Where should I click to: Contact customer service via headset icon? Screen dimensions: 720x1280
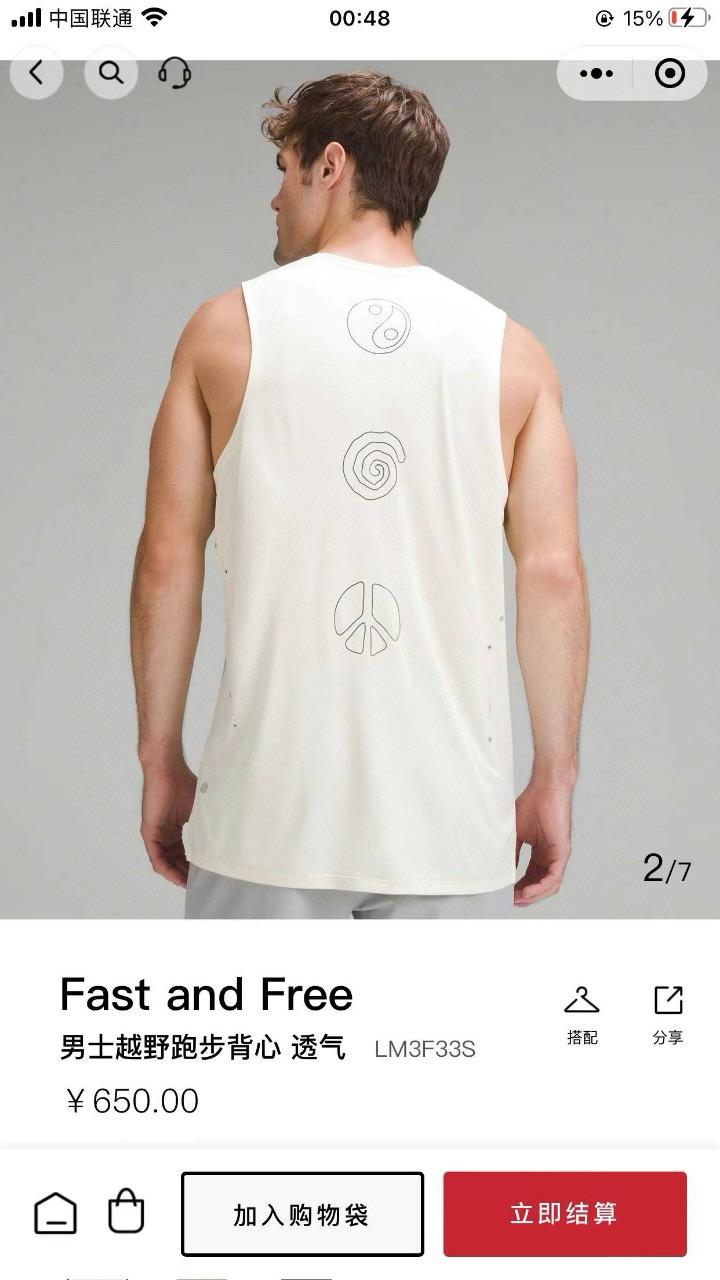(x=175, y=73)
